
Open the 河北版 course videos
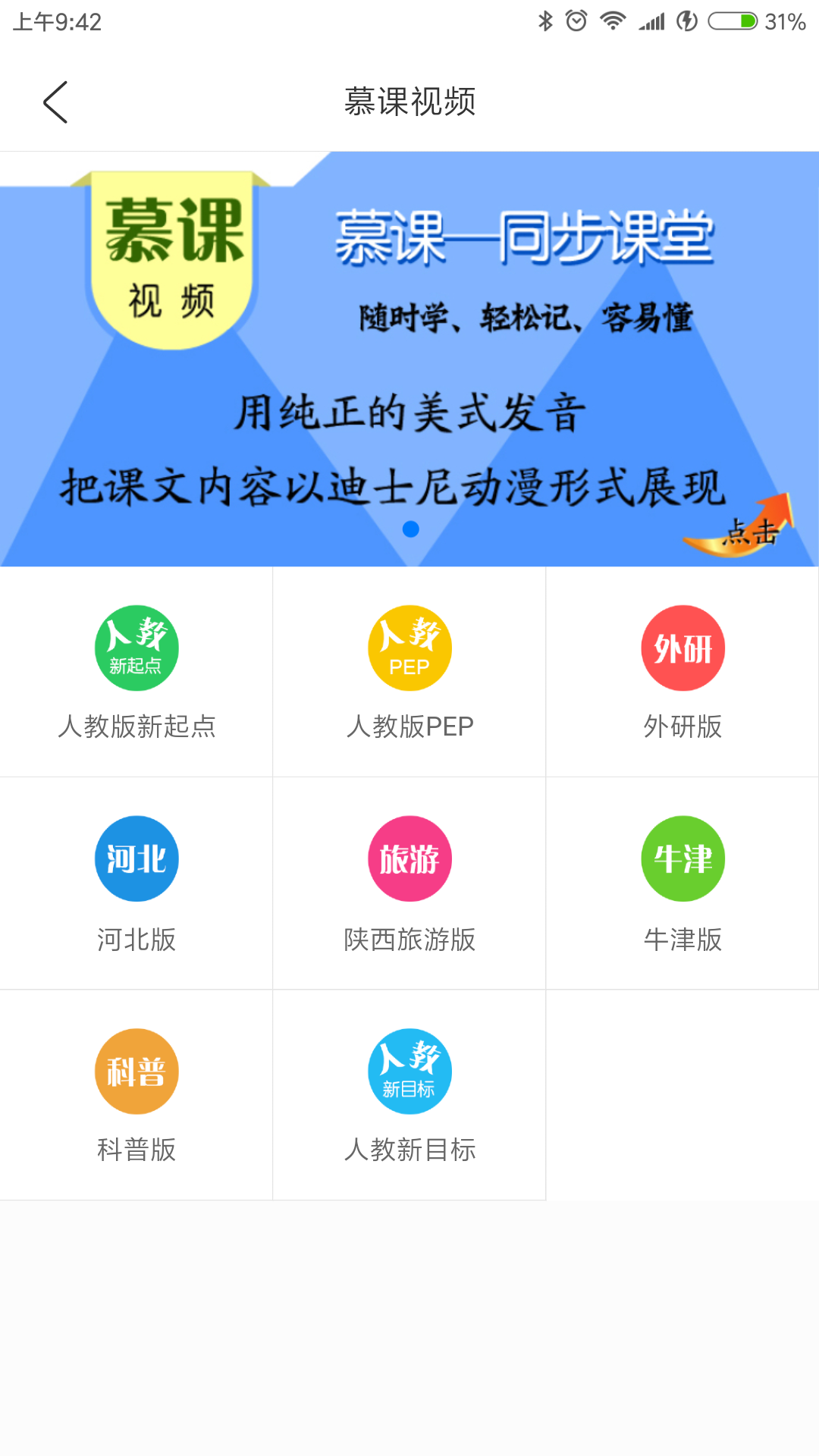coord(136,883)
